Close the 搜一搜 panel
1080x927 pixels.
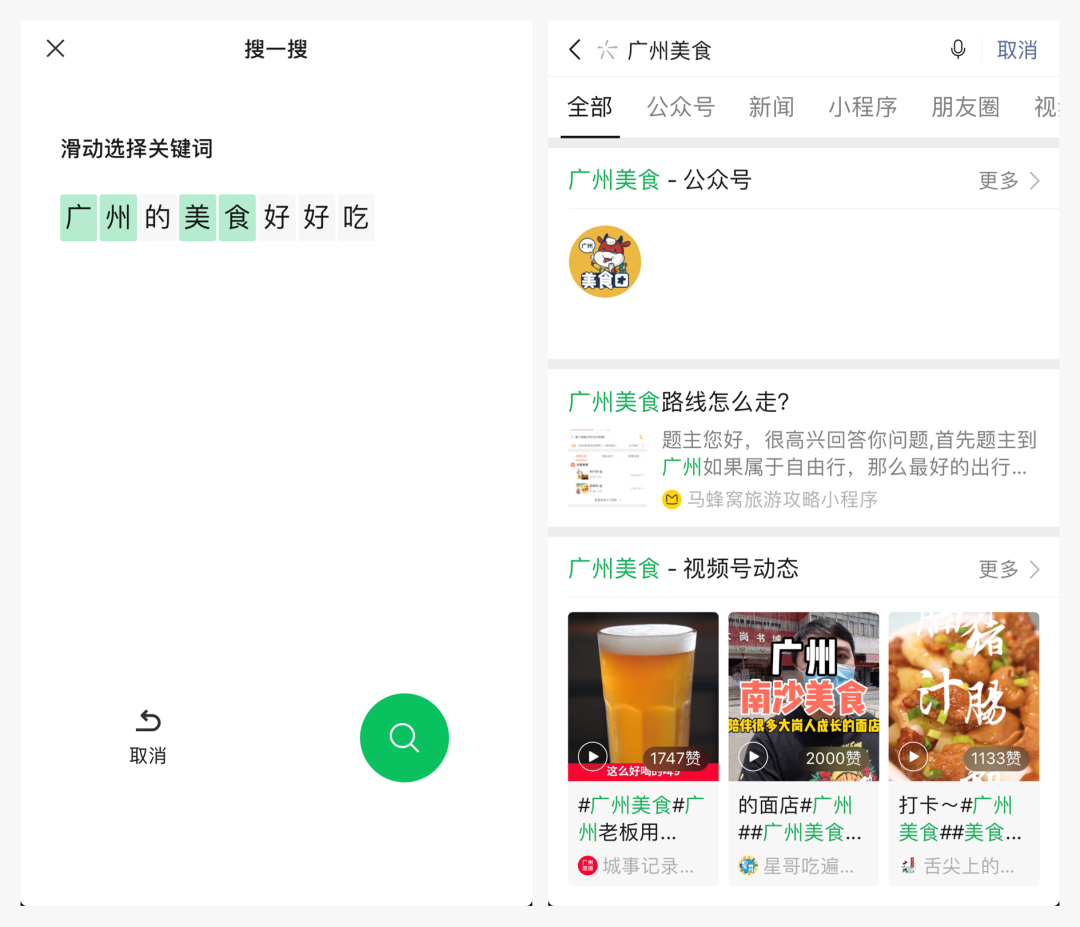click(x=55, y=48)
